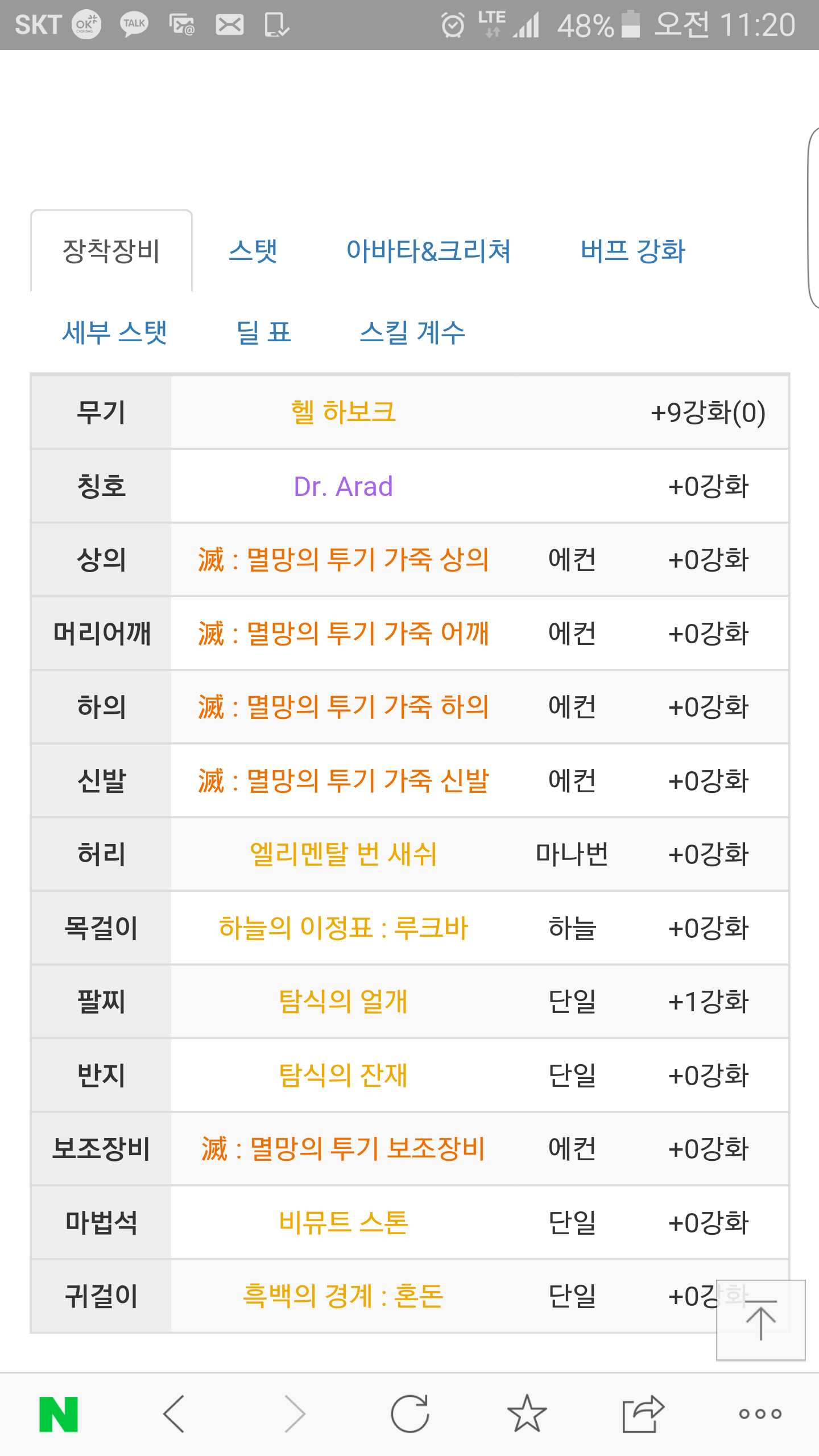Go back to the previous page
The width and height of the screenshot is (819, 1456).
point(174,1414)
